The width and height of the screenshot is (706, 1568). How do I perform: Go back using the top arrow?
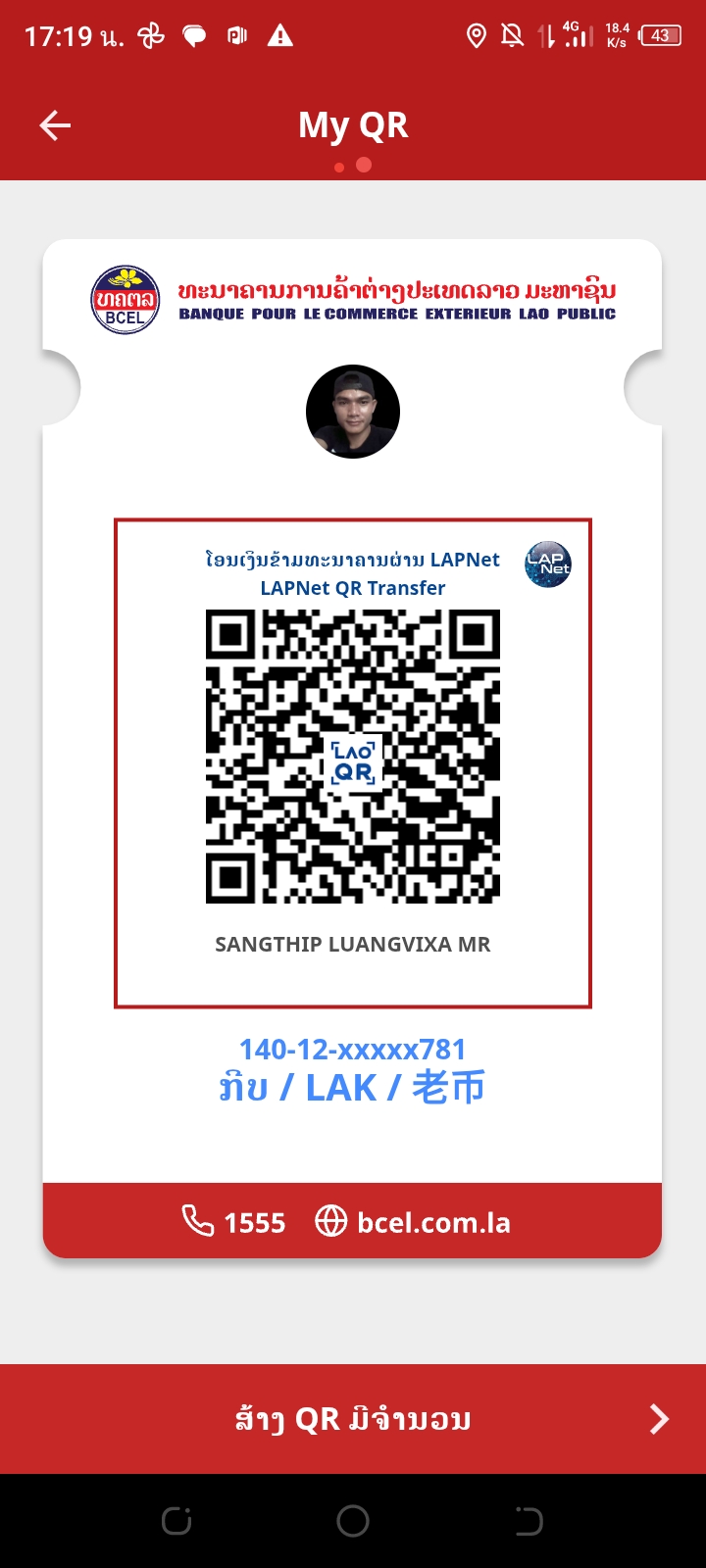(55, 125)
